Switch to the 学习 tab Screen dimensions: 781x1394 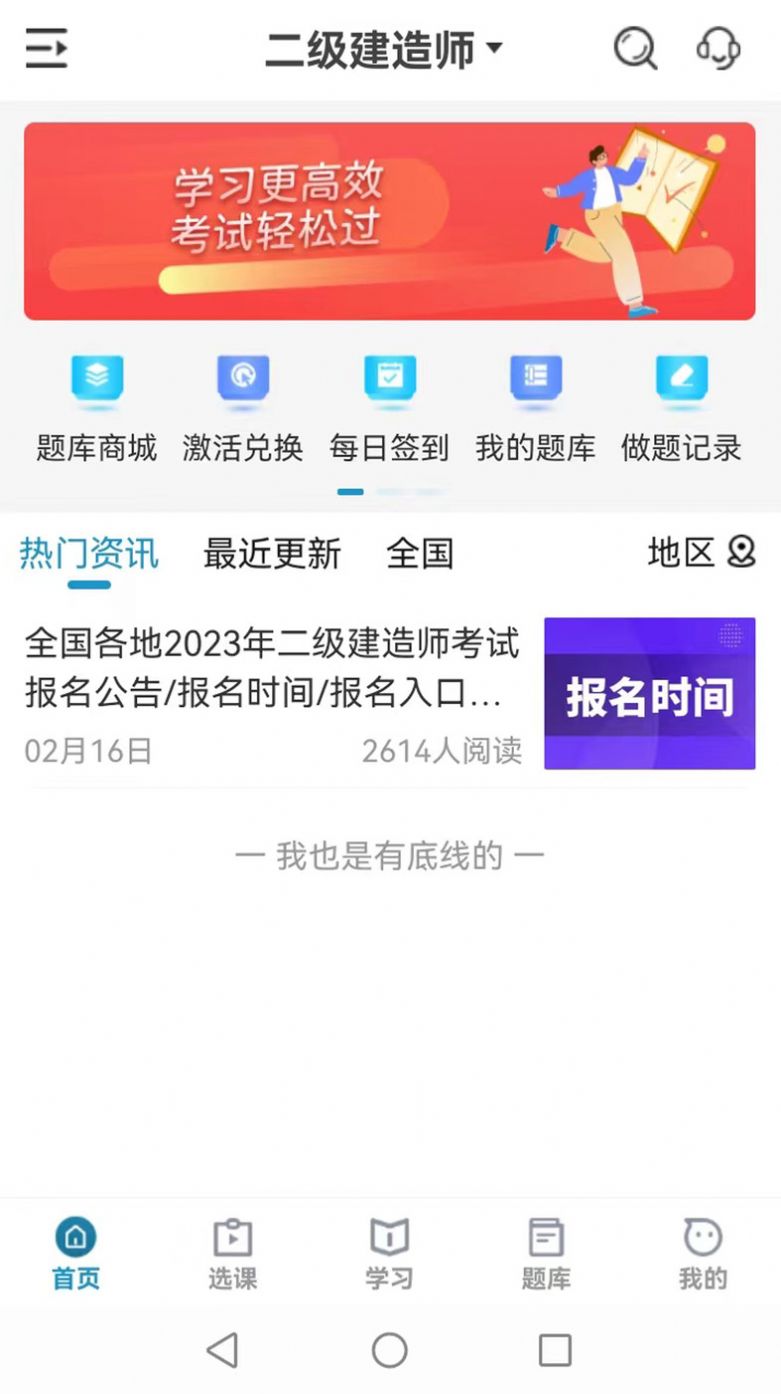click(x=389, y=1254)
